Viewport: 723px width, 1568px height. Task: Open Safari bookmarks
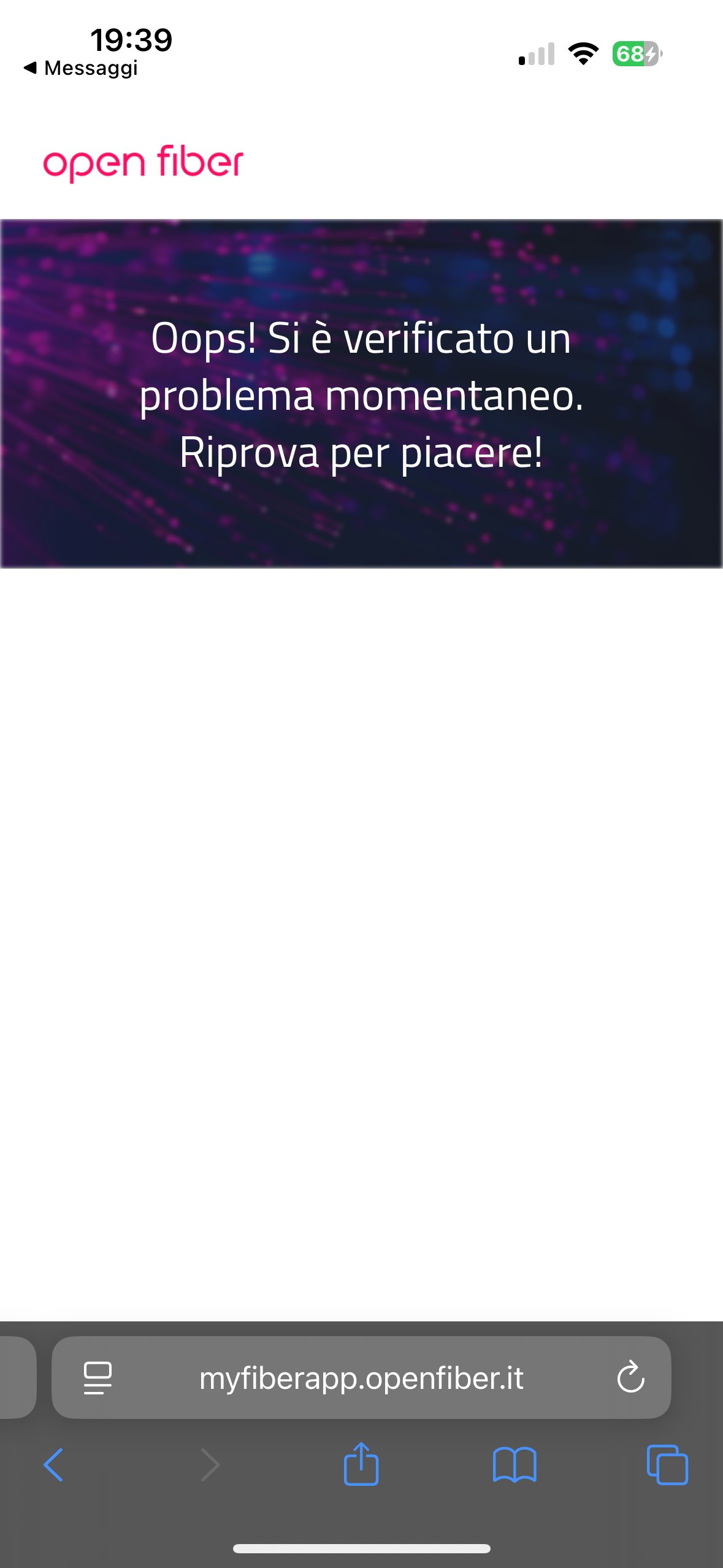coord(515,1465)
